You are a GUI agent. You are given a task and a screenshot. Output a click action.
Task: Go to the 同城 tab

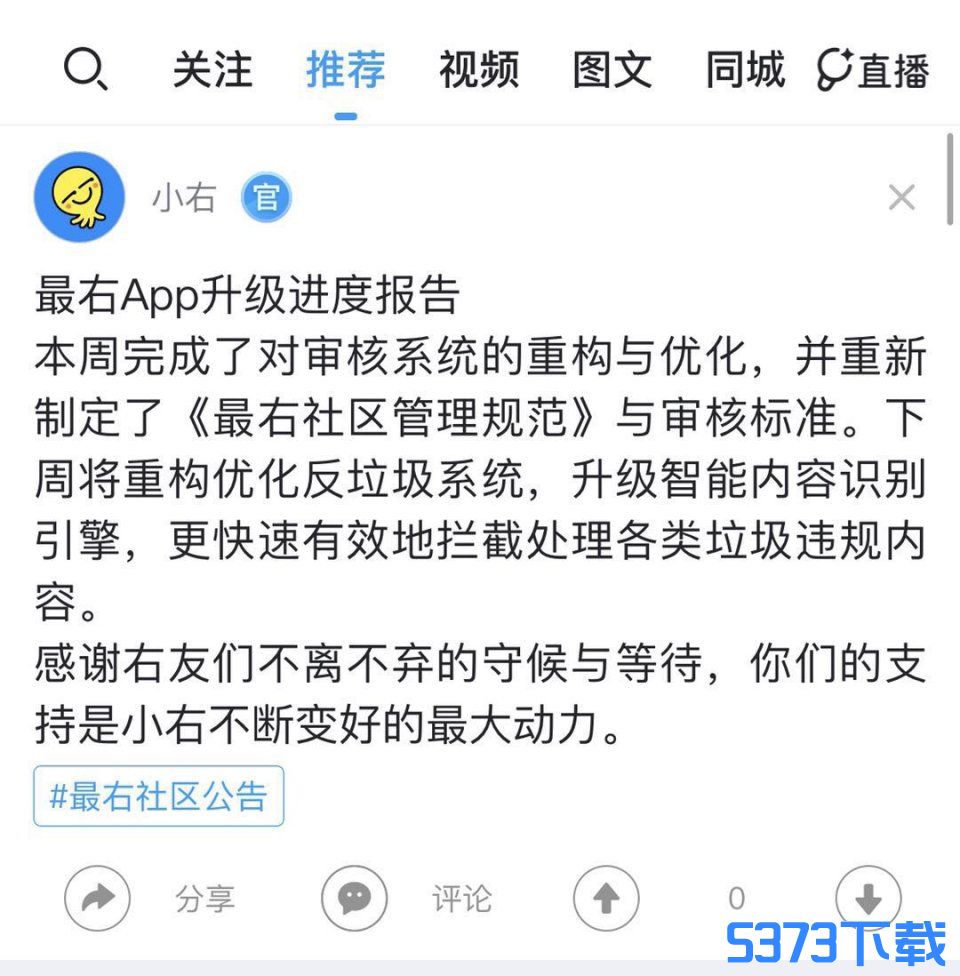click(744, 70)
